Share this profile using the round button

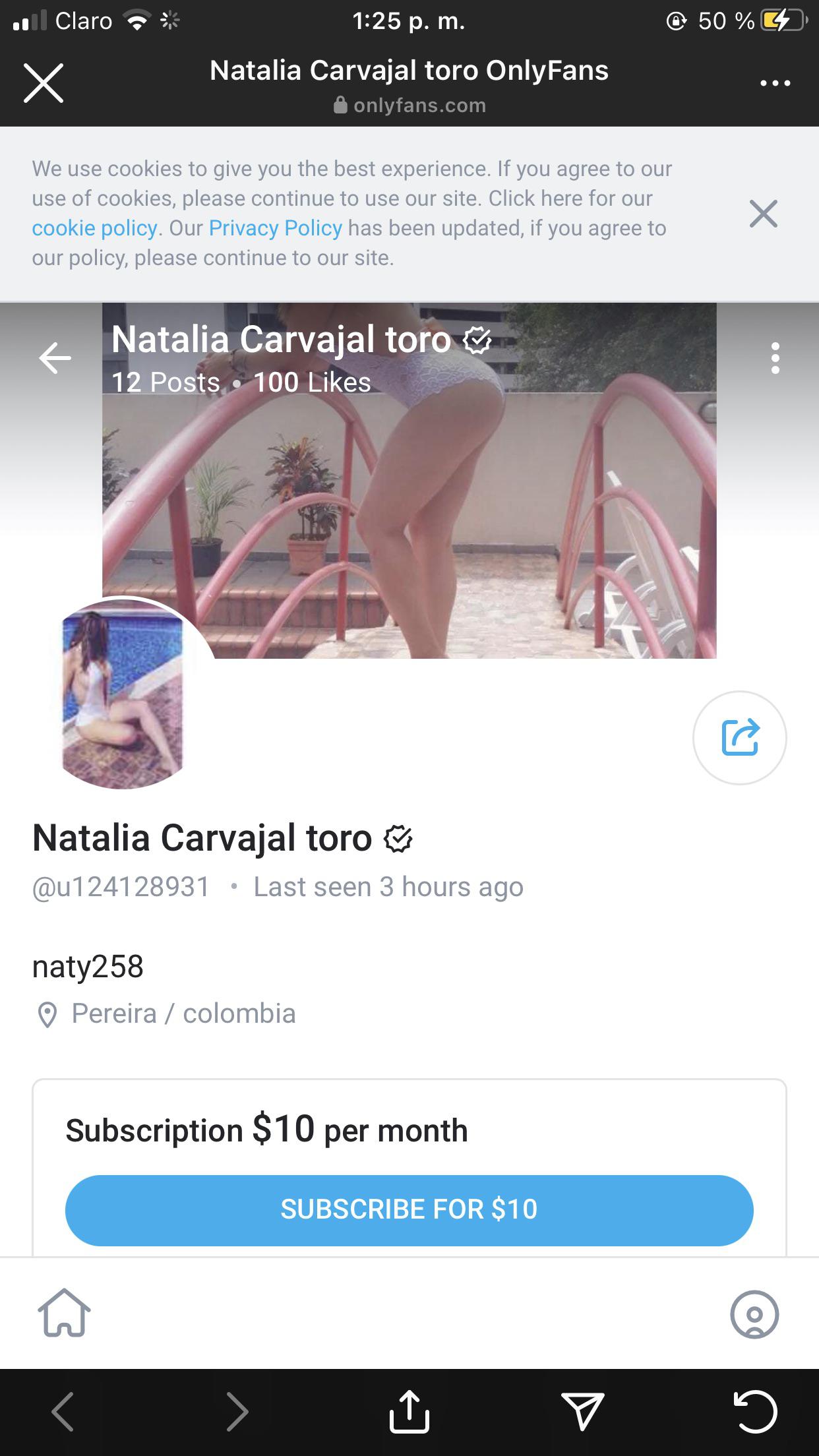739,737
